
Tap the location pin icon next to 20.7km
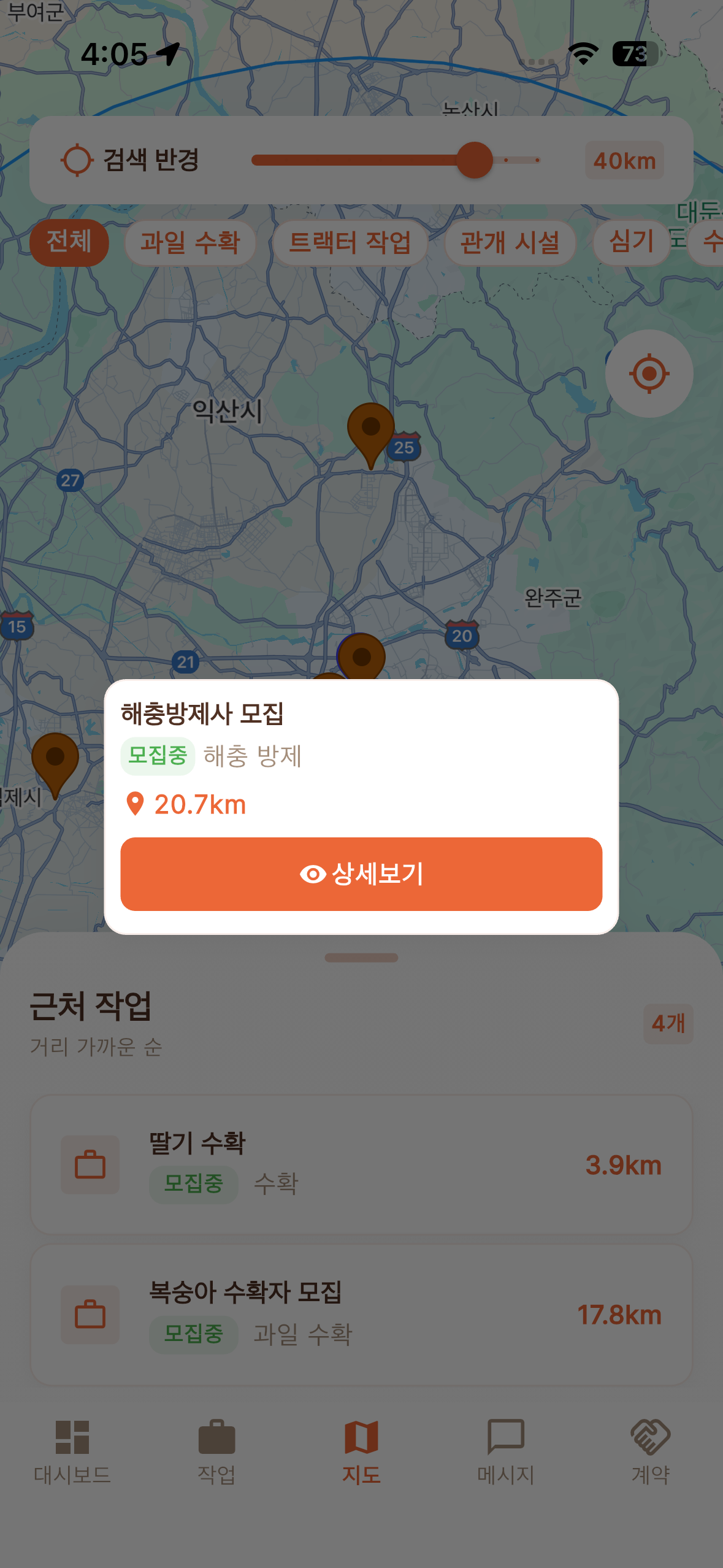136,804
